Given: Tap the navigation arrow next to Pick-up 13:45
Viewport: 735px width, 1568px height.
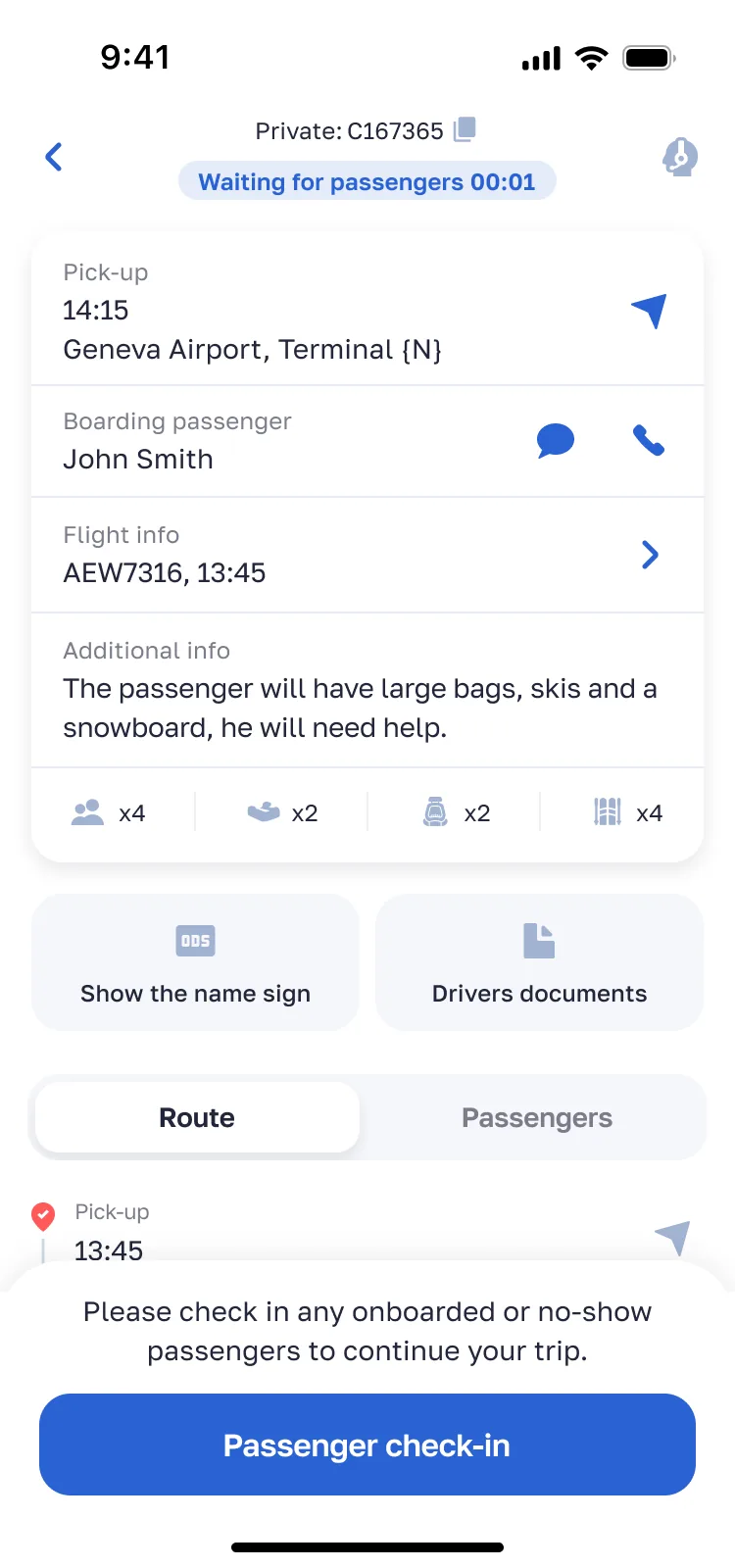Looking at the screenshot, I should pos(672,1238).
